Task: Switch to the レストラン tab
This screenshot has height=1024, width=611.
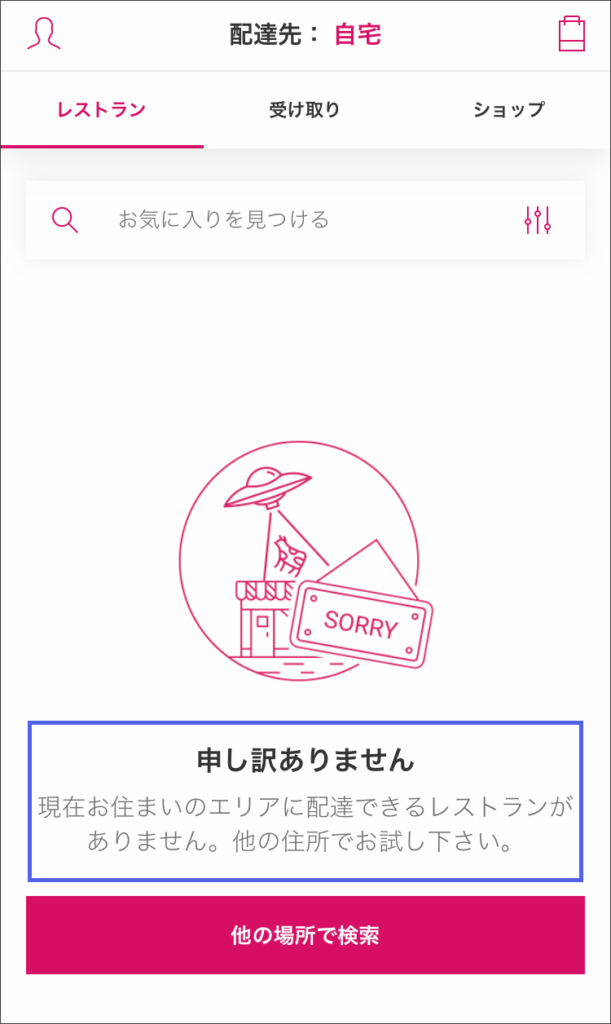Action: [x=102, y=110]
